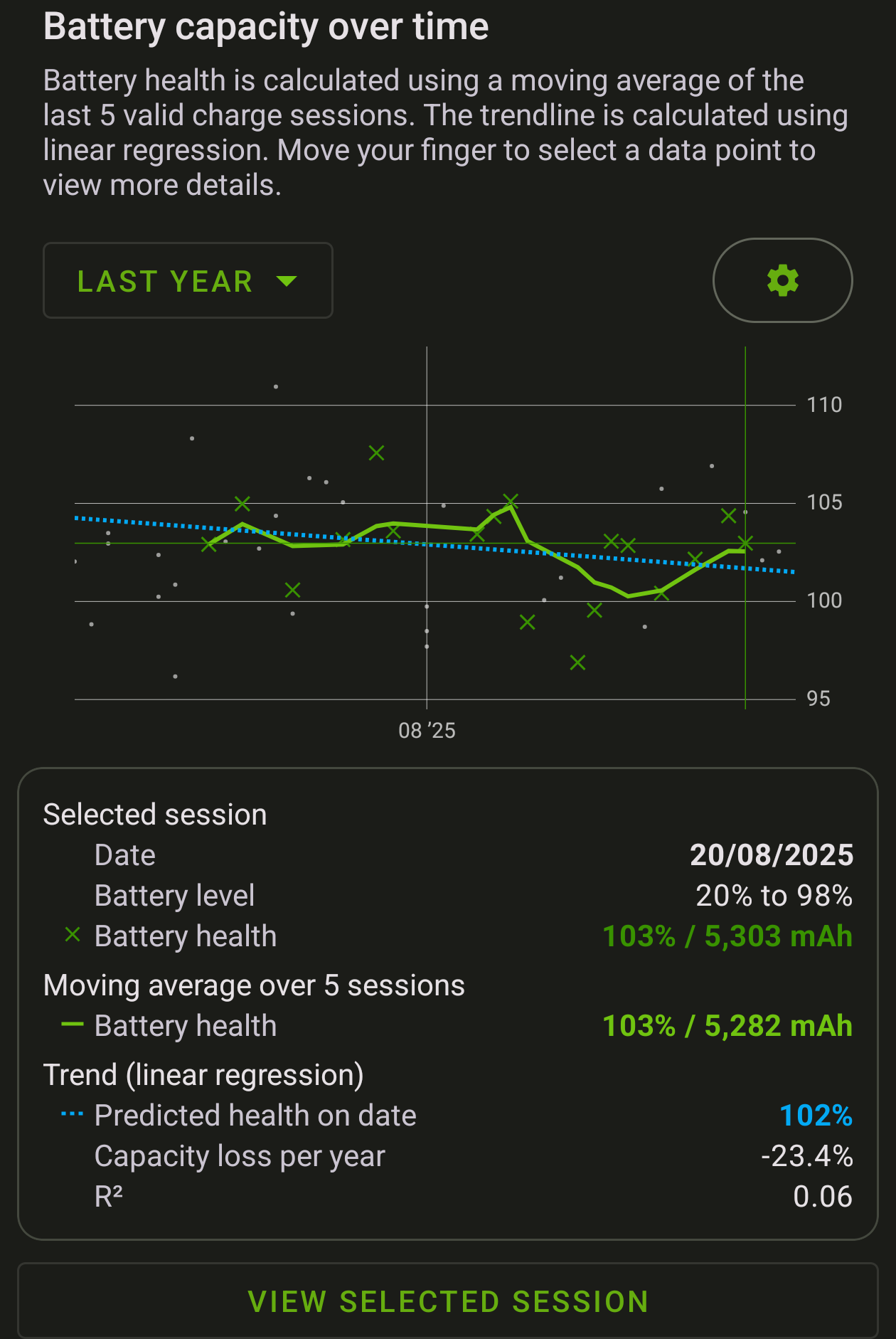Open the Last Year time range dropdown
The height and width of the screenshot is (1339, 896).
(x=188, y=281)
